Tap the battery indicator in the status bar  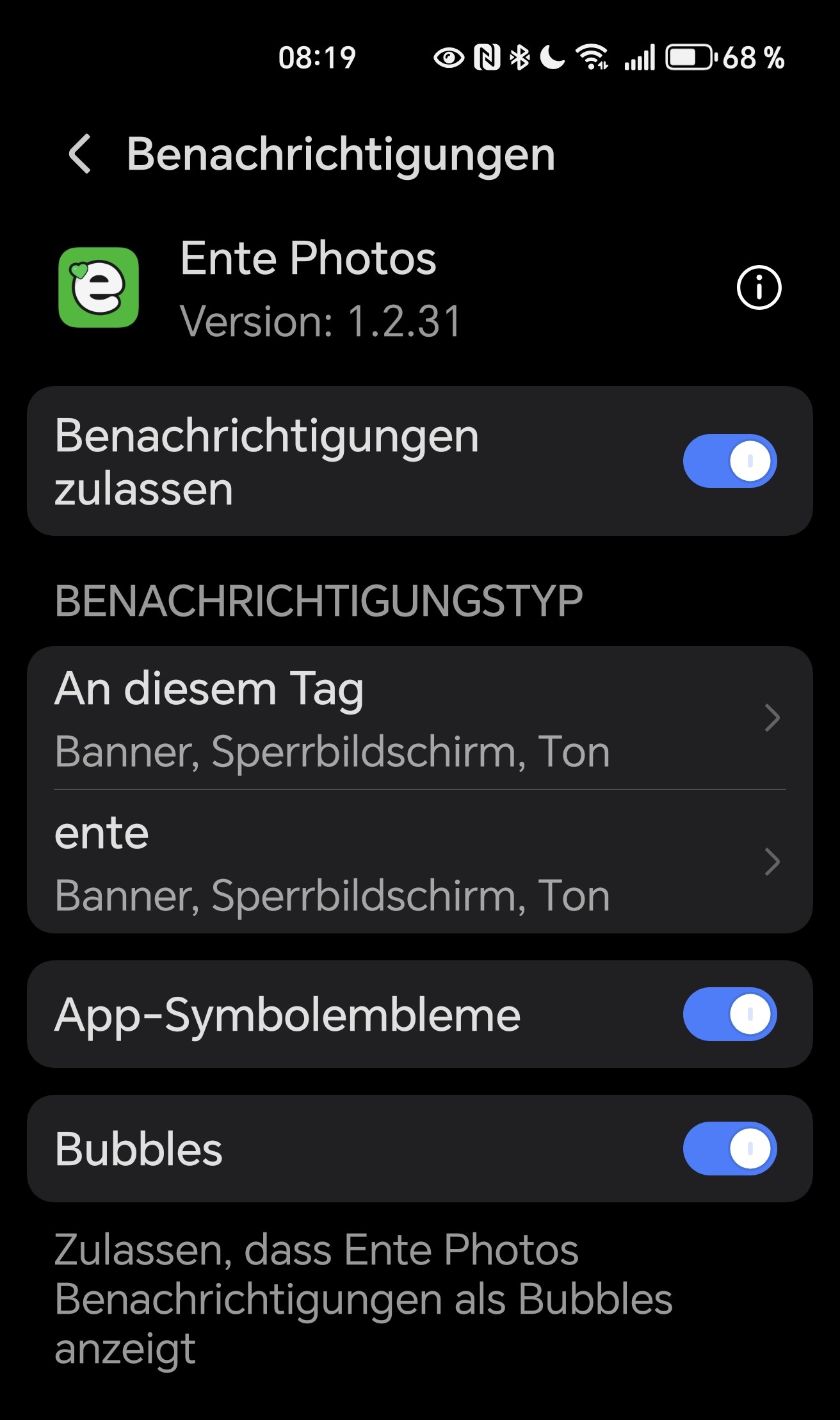point(688,58)
